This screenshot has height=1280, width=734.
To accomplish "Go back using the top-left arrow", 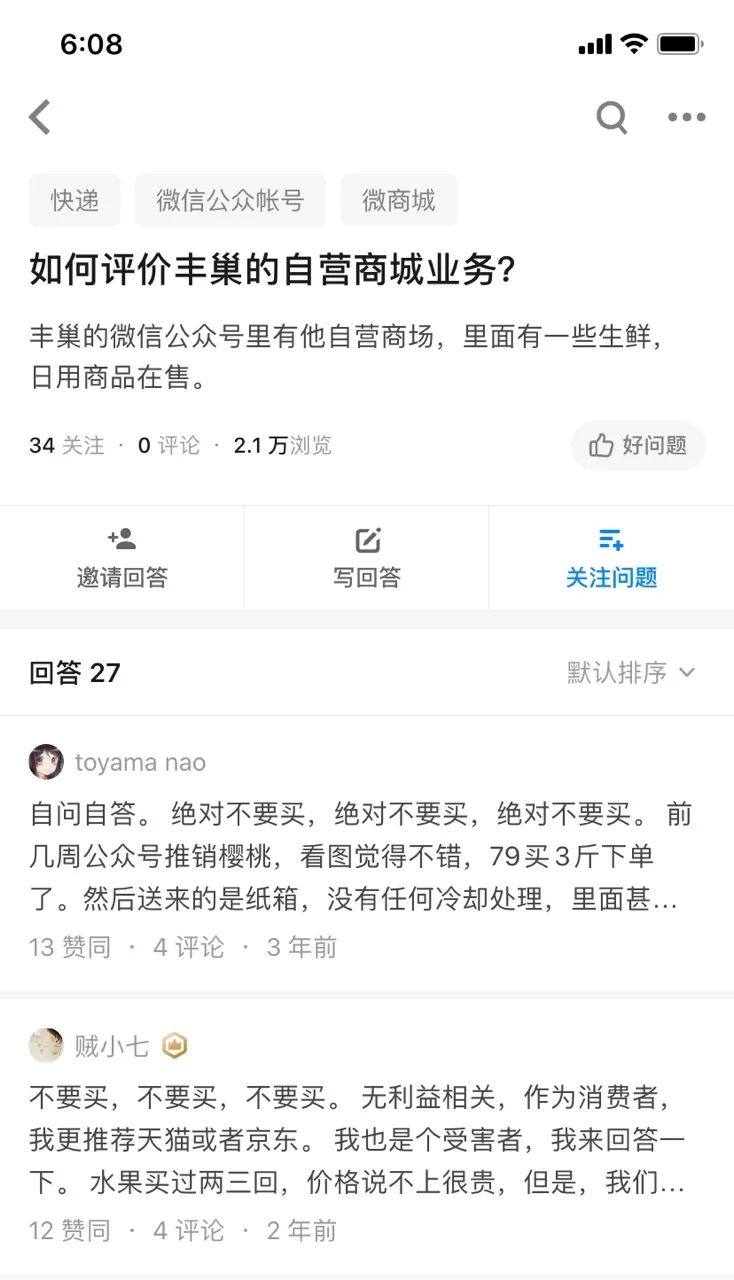I will coord(40,117).
